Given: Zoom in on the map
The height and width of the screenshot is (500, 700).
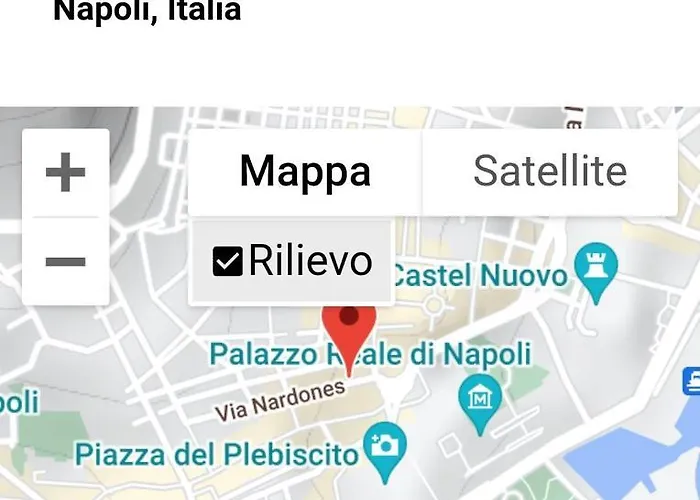Looking at the screenshot, I should coord(66,173).
